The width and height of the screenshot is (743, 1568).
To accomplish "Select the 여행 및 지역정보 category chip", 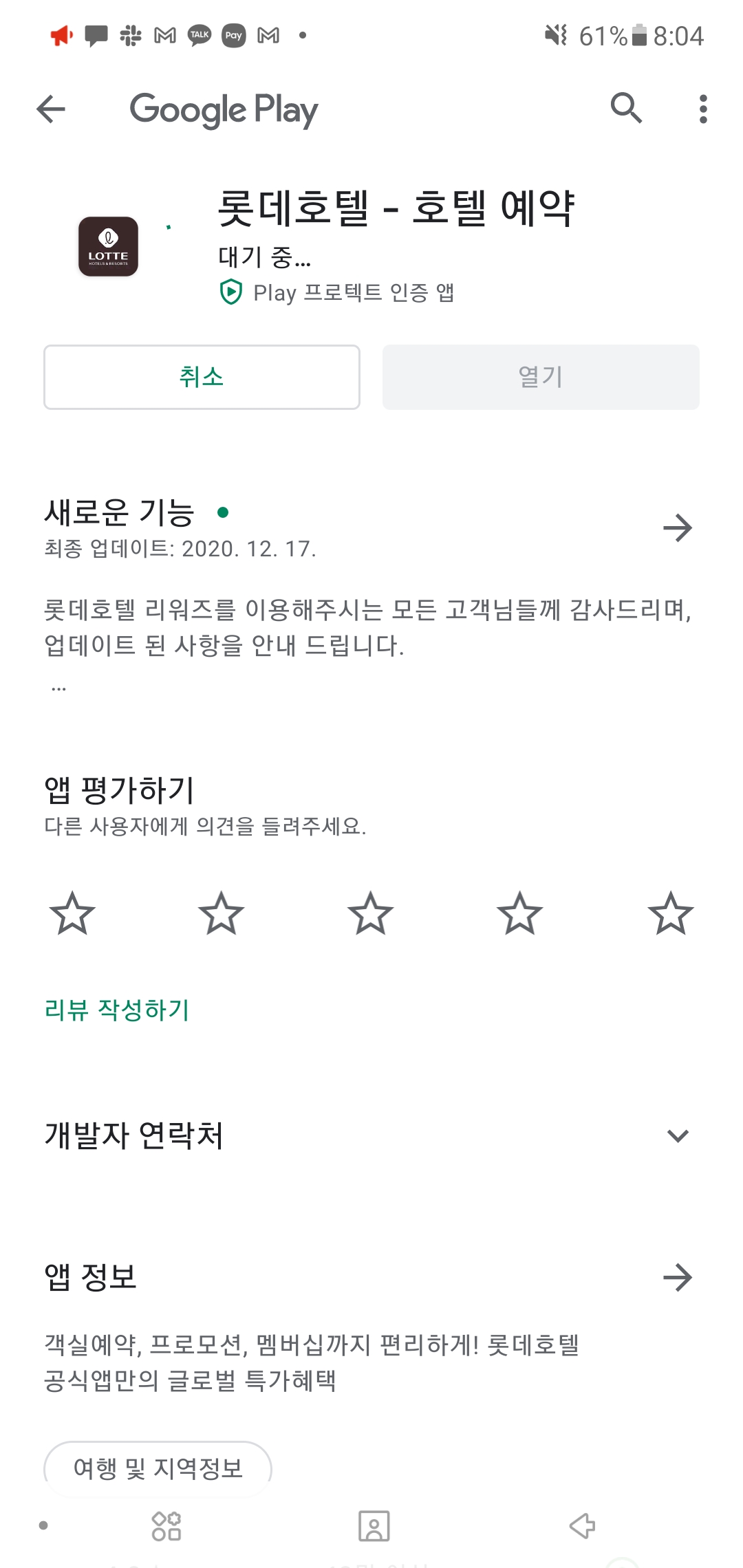I will (158, 1468).
